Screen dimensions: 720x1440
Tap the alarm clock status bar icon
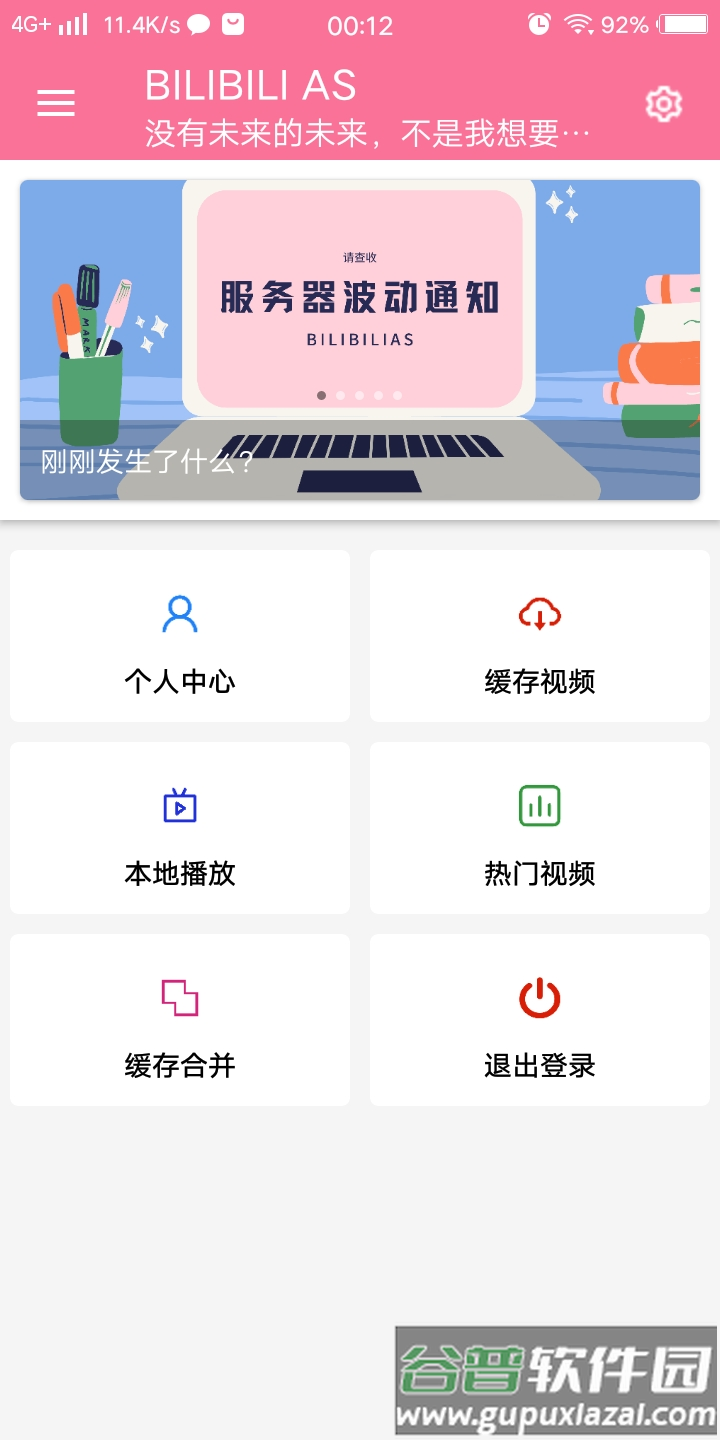pyautogui.click(x=540, y=25)
